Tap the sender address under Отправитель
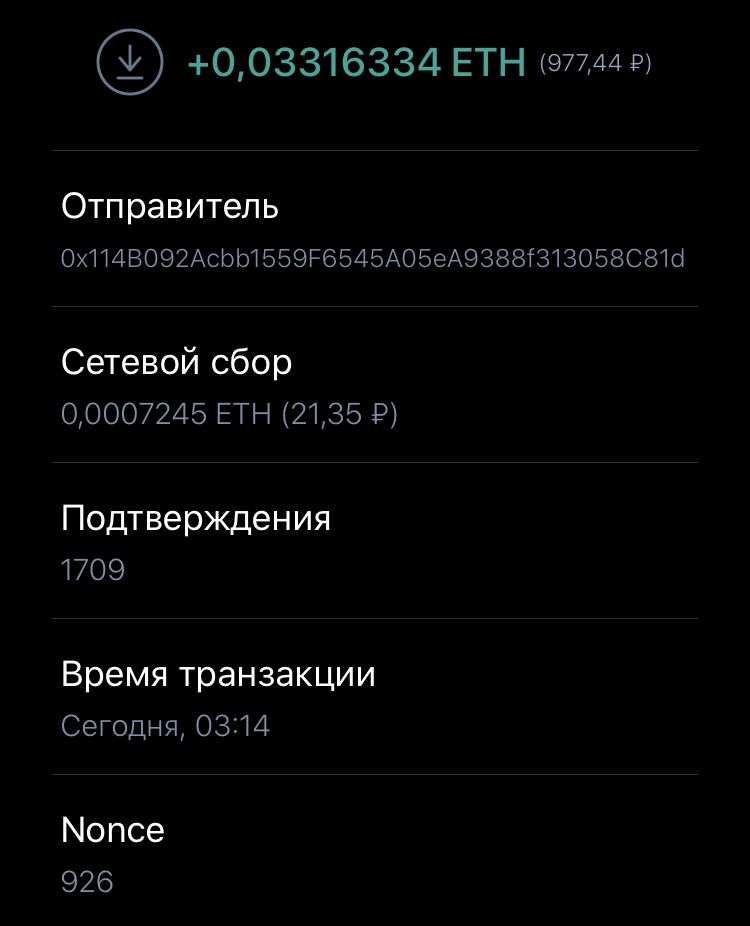750x926 pixels. click(x=373, y=259)
